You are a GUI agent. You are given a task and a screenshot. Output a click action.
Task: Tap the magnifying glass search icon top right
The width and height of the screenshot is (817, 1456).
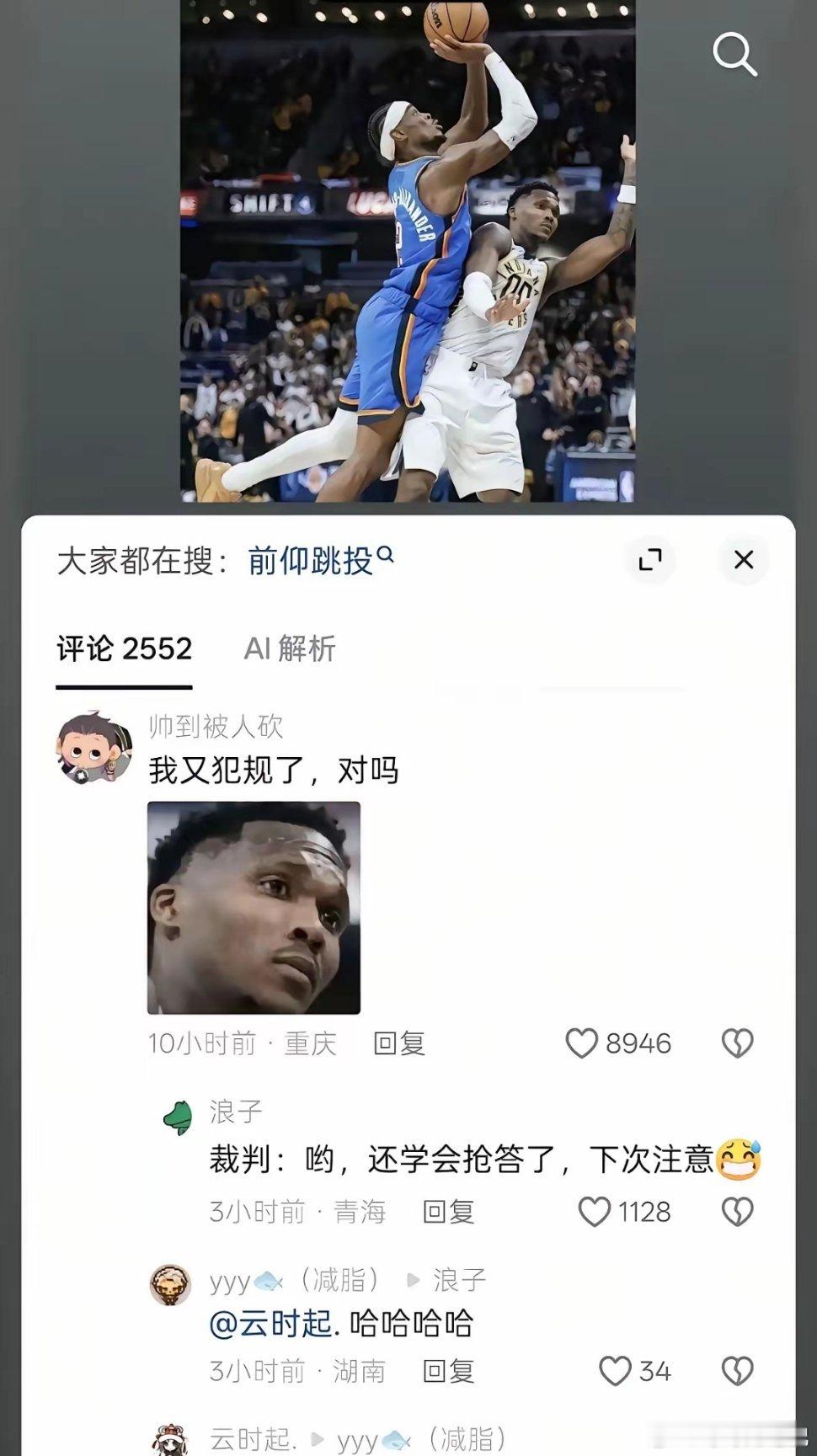coord(736,55)
